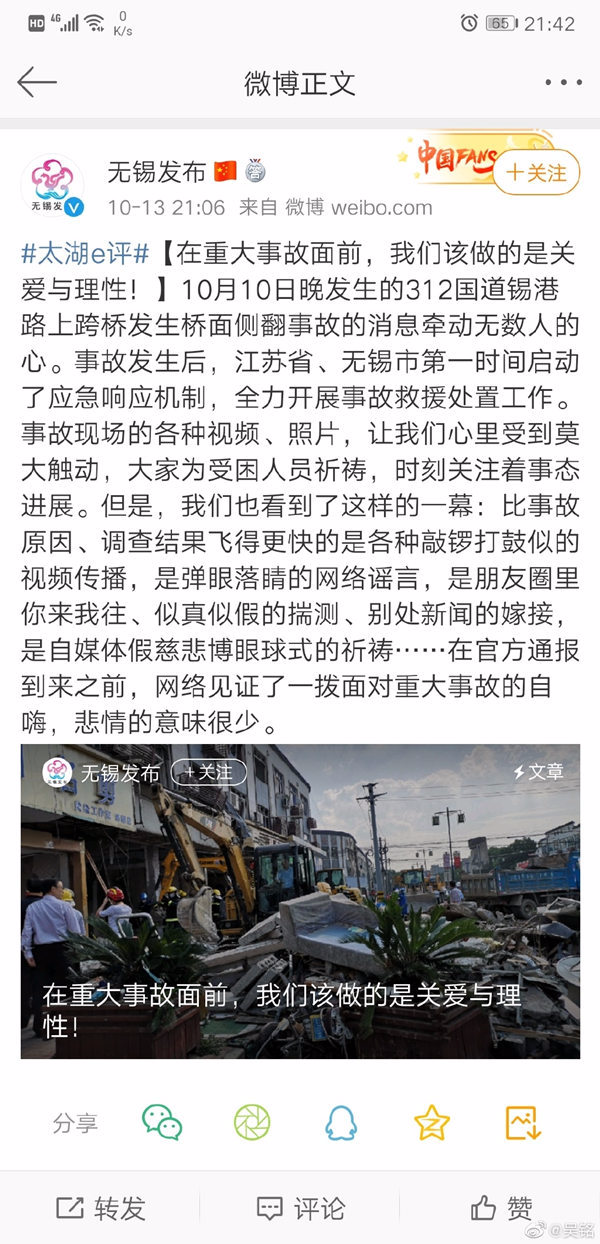The image size is (600, 1244).
Task: Open the three-dot overflow menu
Action: pos(563,82)
